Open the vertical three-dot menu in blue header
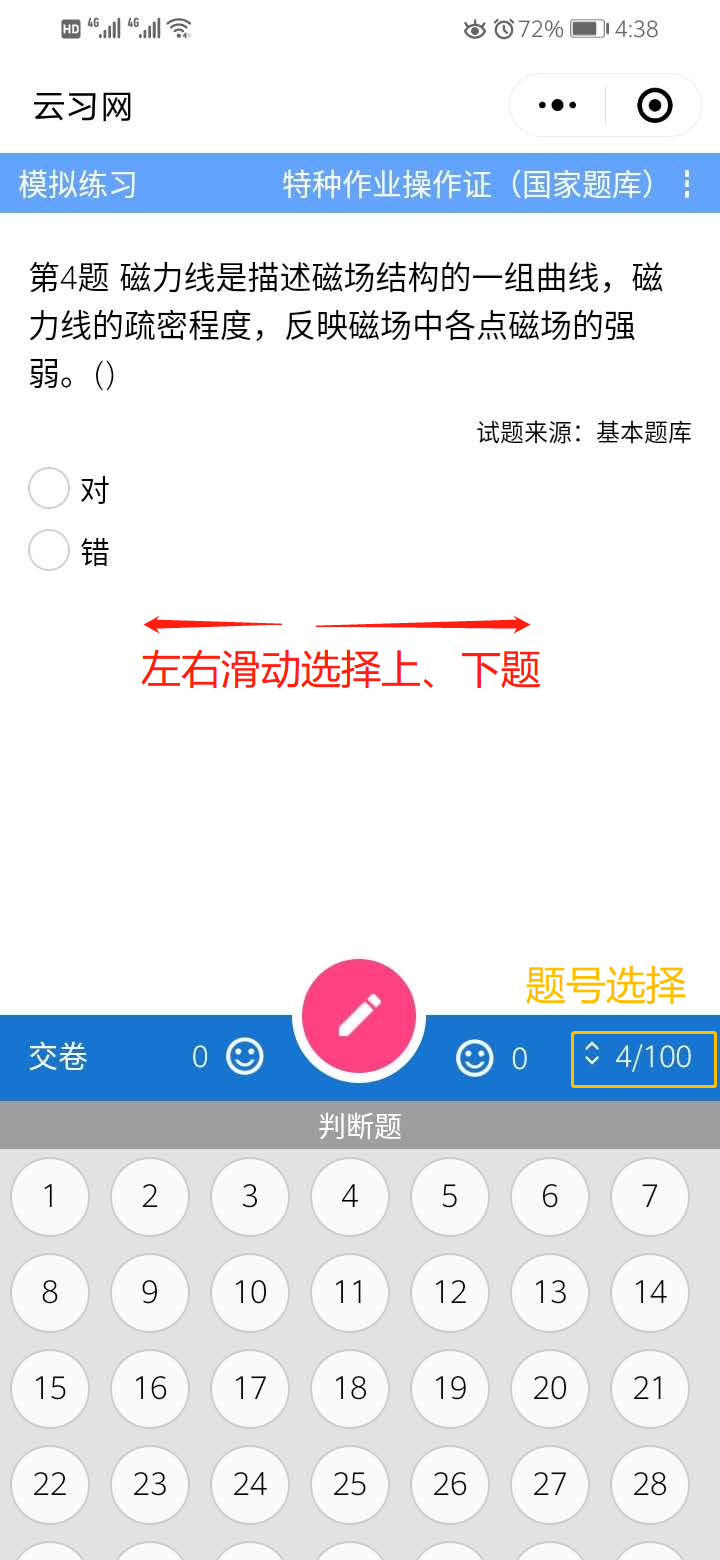This screenshot has width=720, height=1560. pyautogui.click(x=687, y=184)
